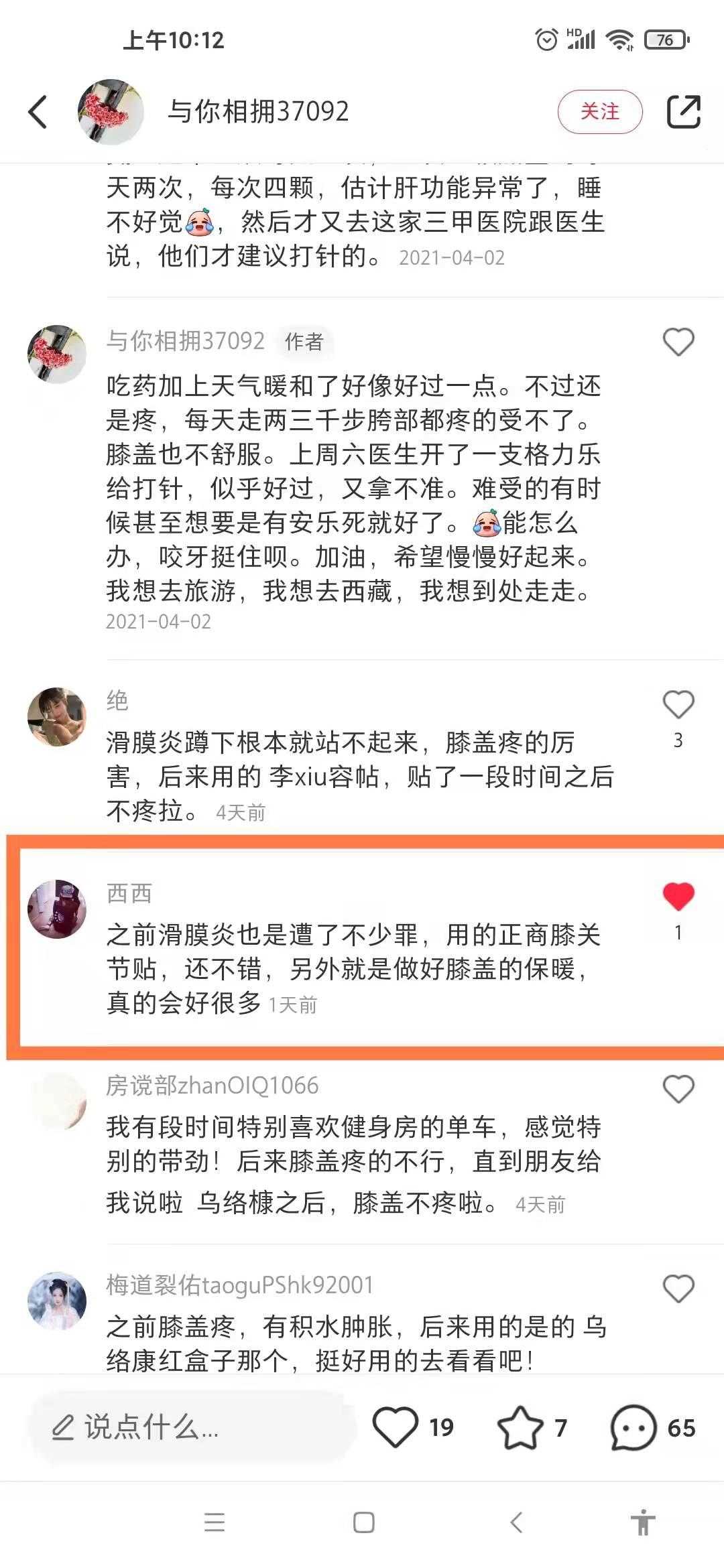The width and height of the screenshot is (724, 1568).
Task: Open author avatar in the header
Action: click(111, 111)
